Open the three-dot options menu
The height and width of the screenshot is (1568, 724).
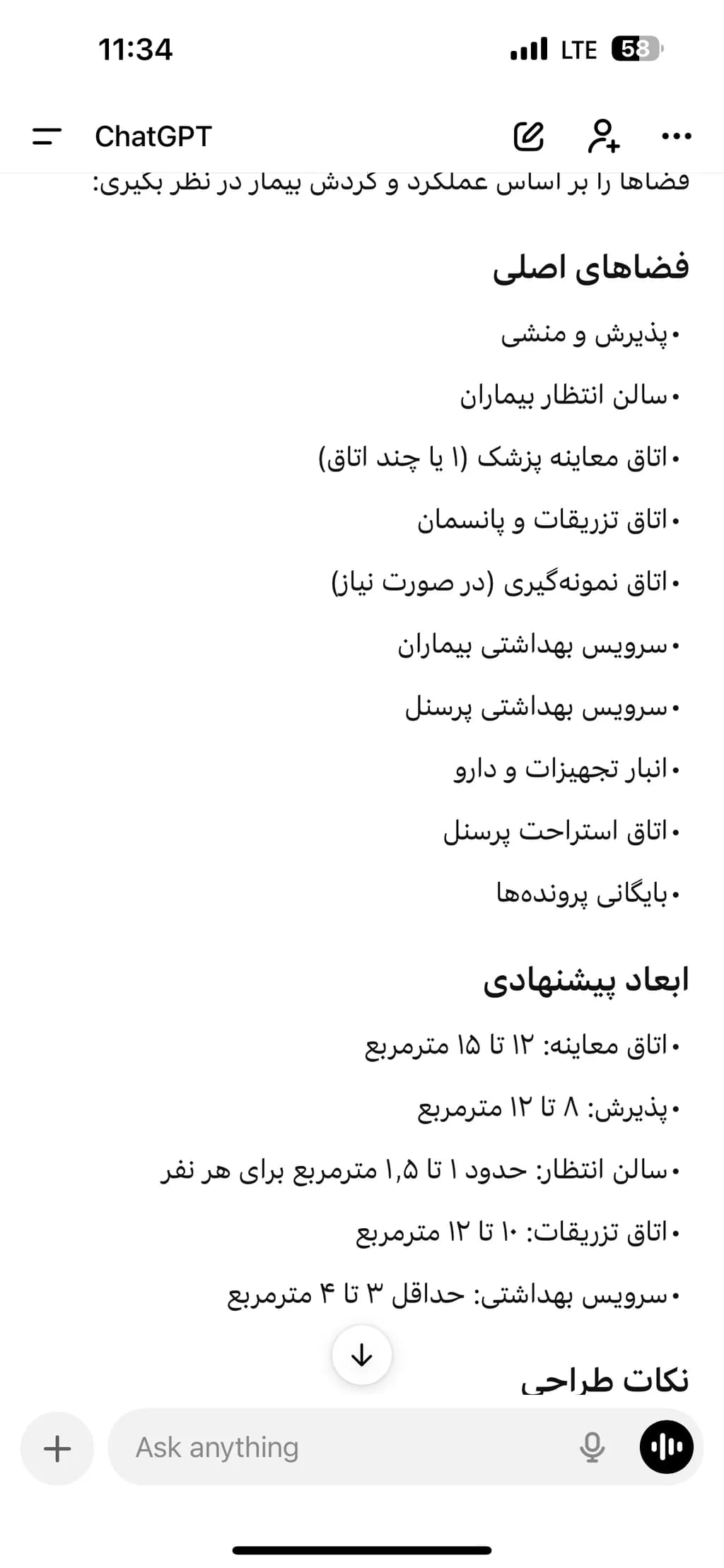676,136
